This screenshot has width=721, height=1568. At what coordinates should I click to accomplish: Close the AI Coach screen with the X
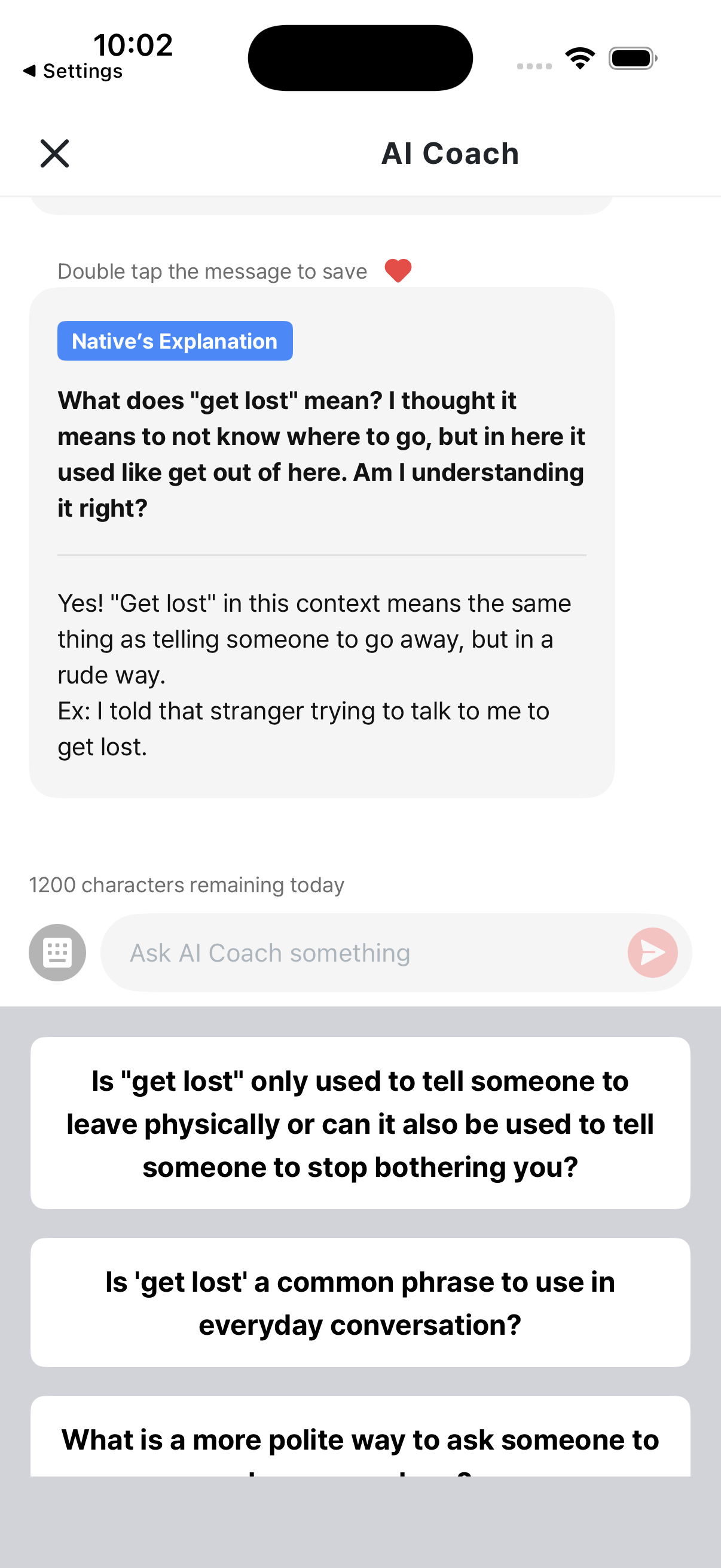(x=54, y=152)
